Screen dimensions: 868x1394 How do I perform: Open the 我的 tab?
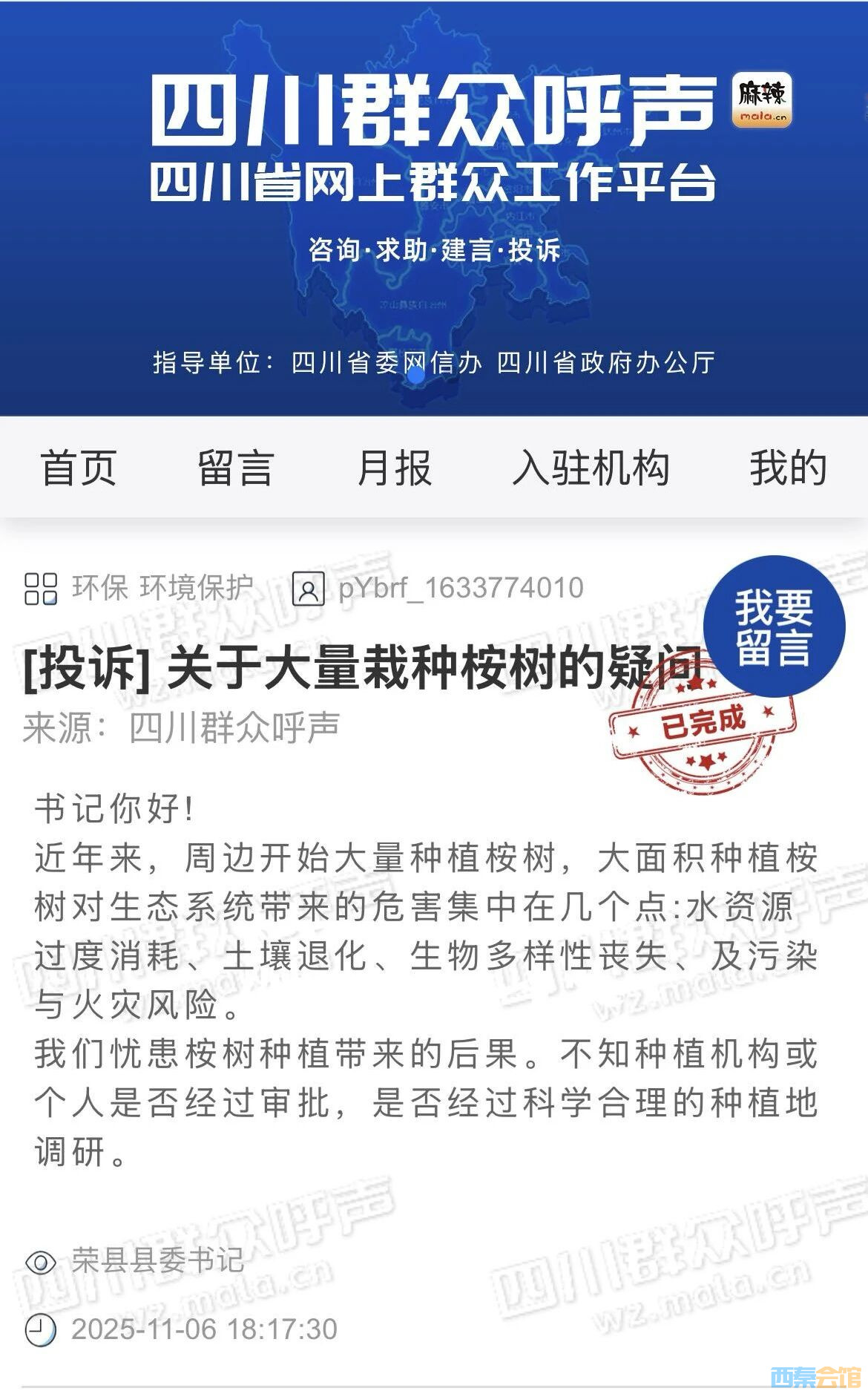[788, 468]
